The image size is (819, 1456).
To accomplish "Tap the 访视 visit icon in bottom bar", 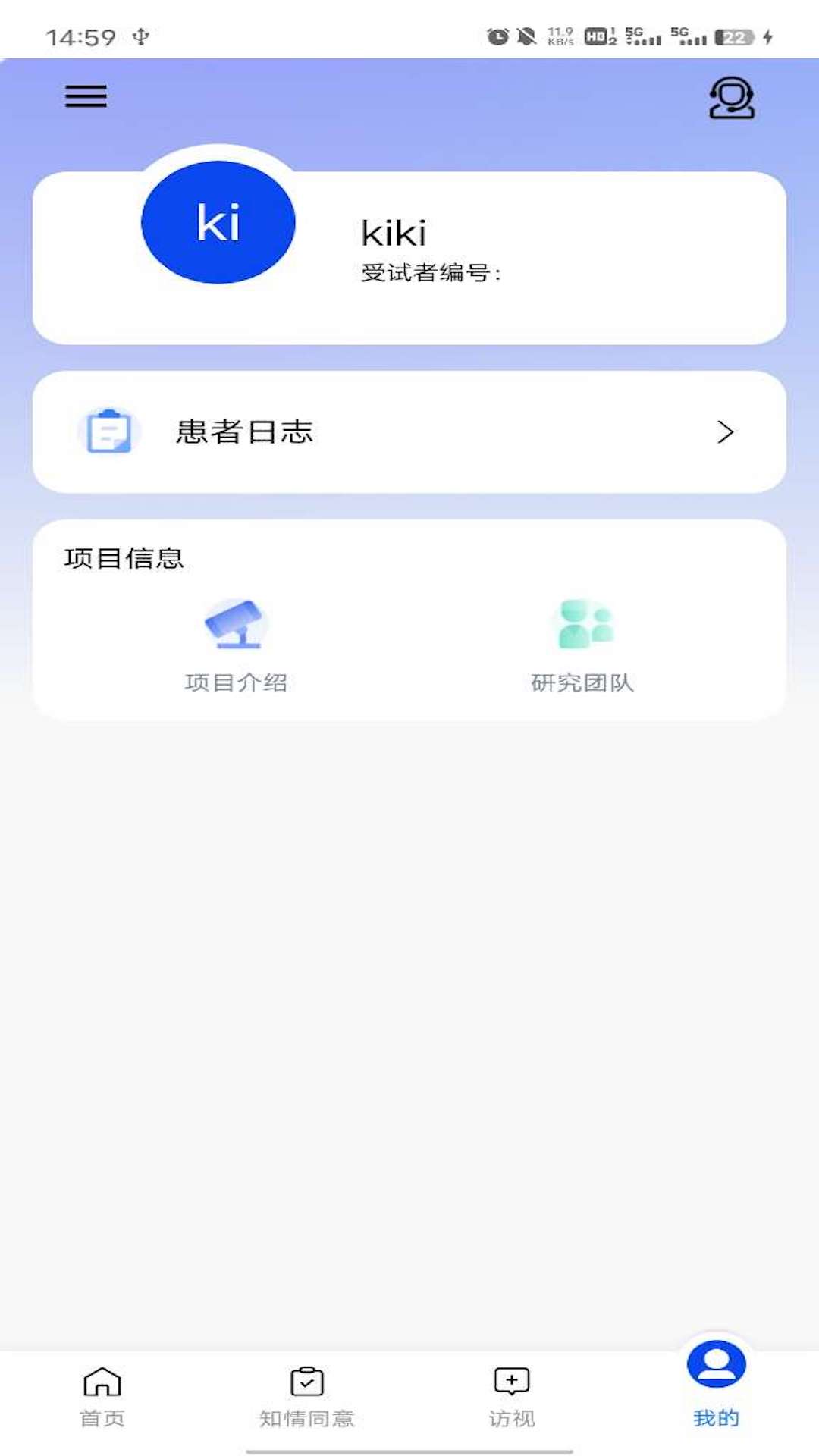I will [x=510, y=1382].
